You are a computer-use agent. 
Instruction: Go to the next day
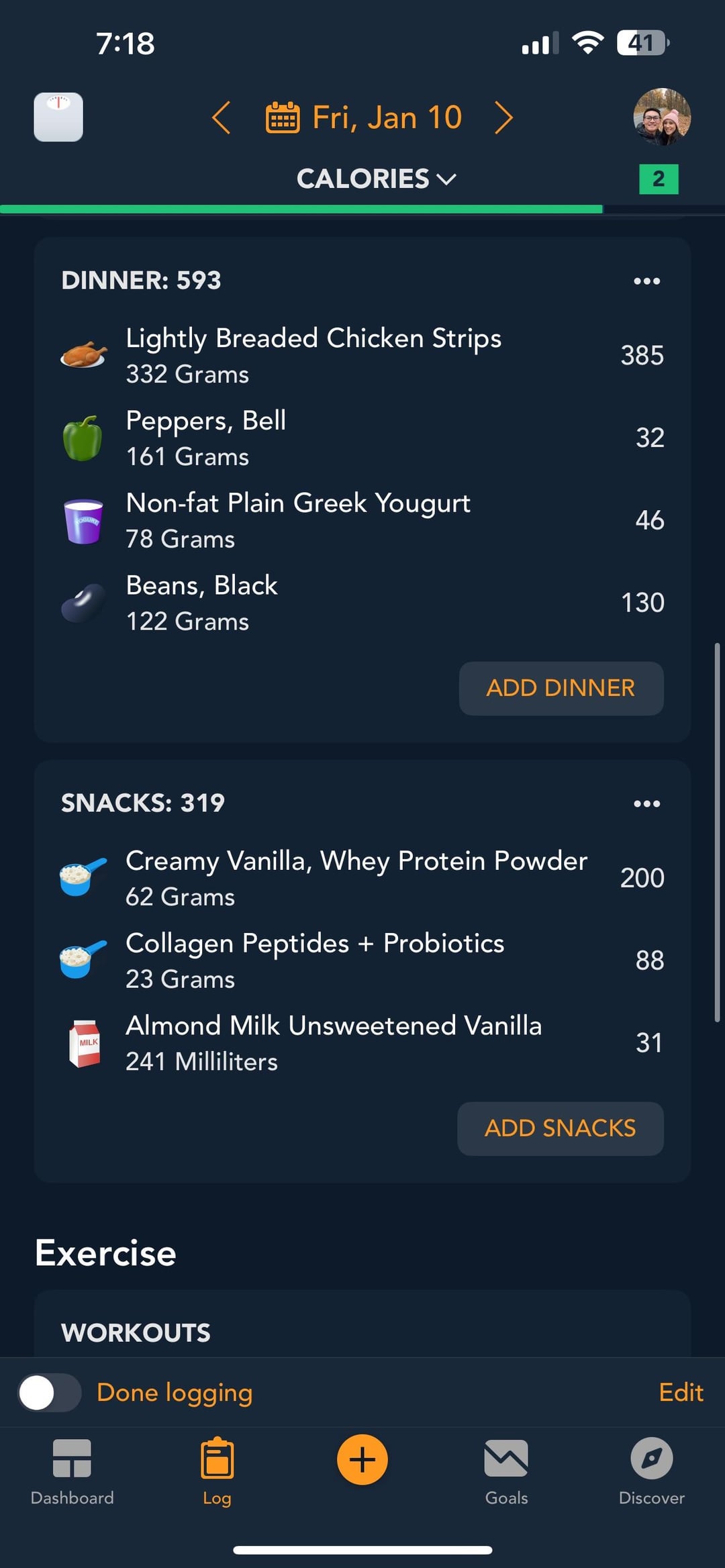tap(503, 117)
